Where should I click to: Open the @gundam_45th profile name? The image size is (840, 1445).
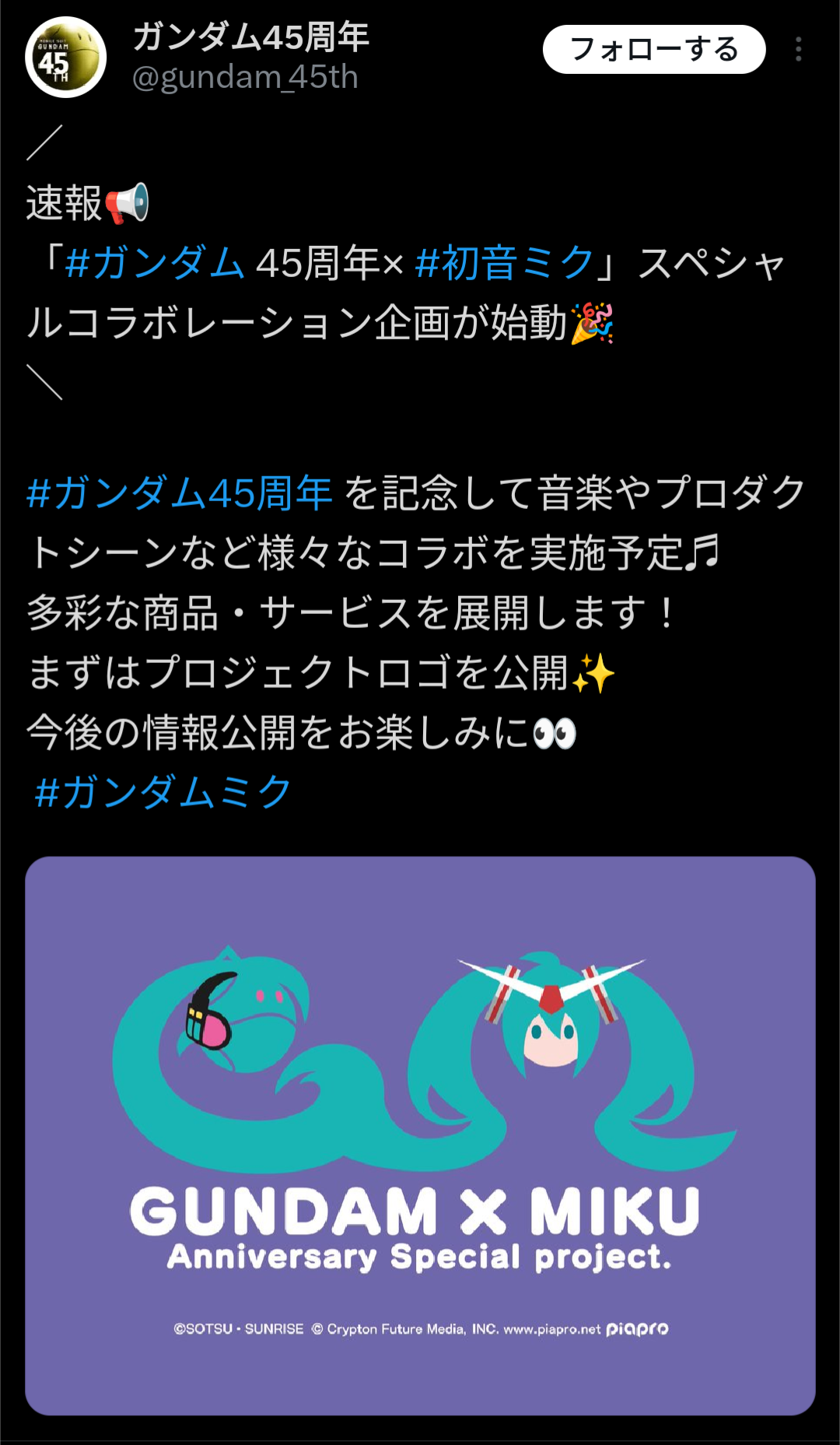click(x=245, y=78)
